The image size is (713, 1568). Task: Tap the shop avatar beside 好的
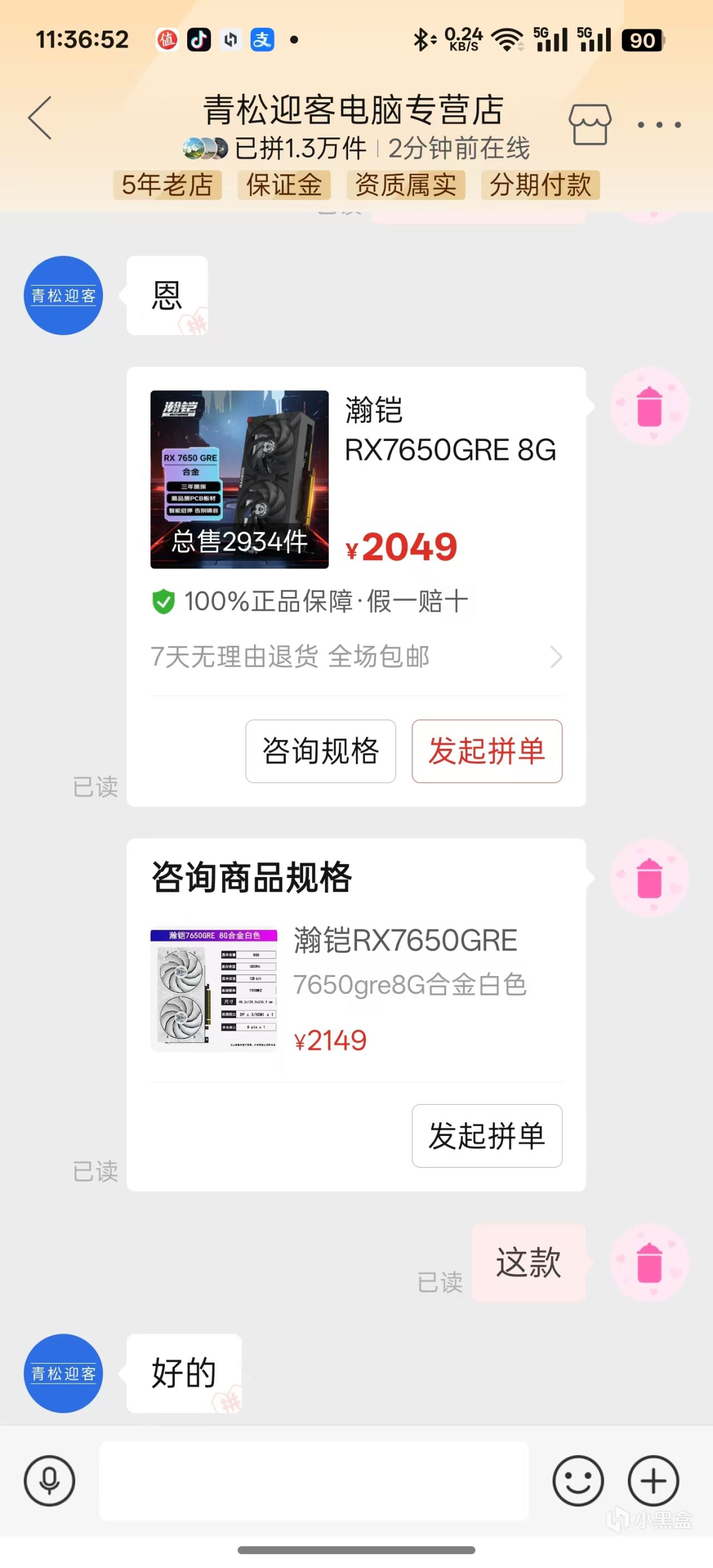point(64,1373)
